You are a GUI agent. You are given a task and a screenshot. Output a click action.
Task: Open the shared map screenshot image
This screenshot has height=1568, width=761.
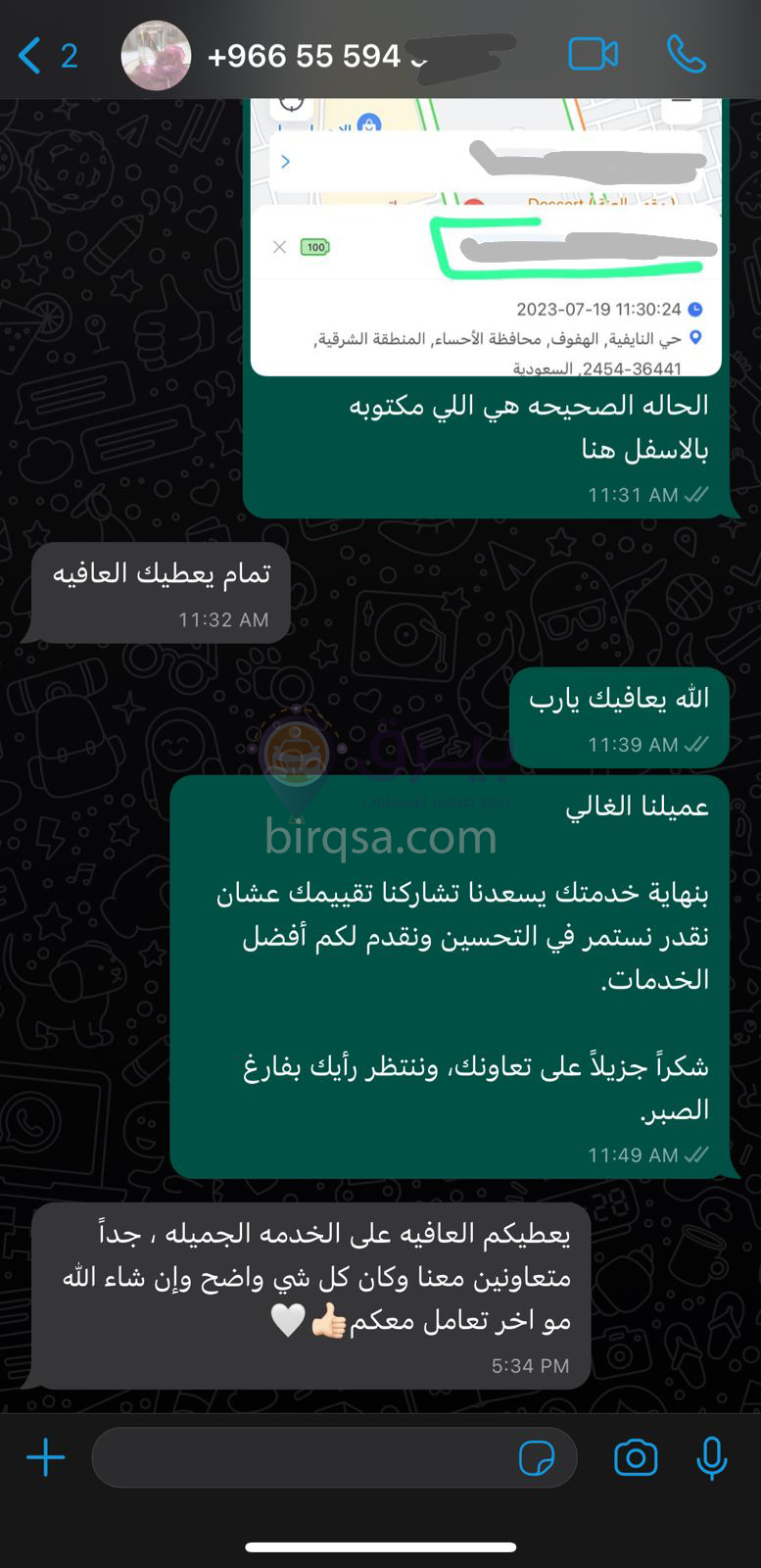(x=486, y=235)
